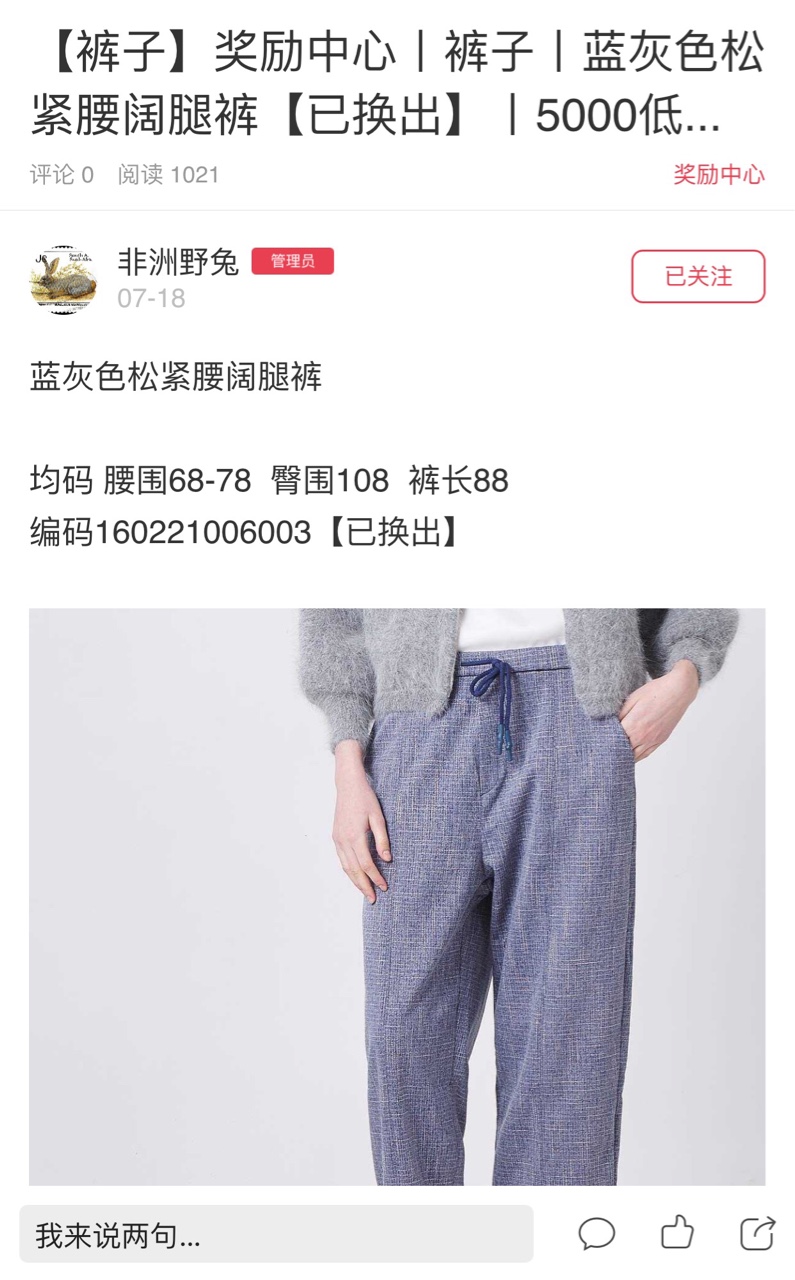Open the 奖励中心 category link
The width and height of the screenshot is (795, 1280).
coord(718,175)
